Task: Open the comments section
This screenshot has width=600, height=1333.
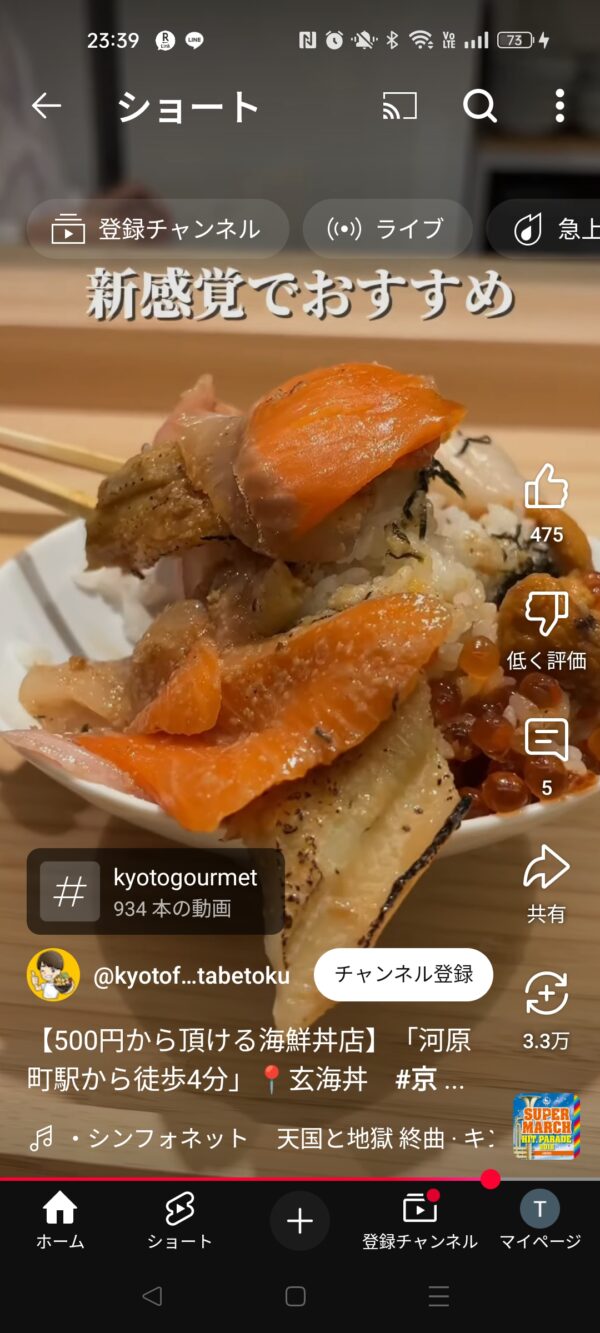Action: click(x=546, y=741)
